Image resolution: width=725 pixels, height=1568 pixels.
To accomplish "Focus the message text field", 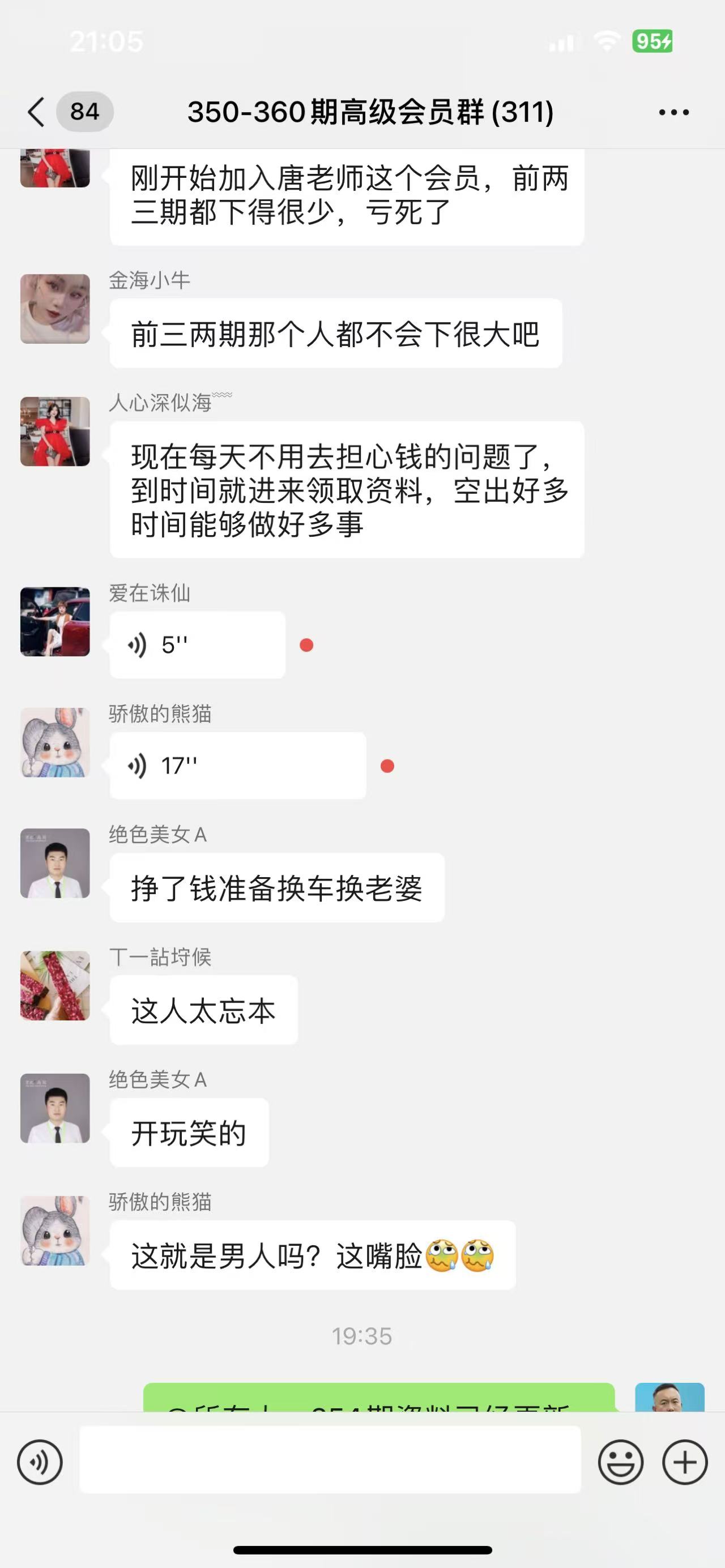I will pyautogui.click(x=330, y=1461).
